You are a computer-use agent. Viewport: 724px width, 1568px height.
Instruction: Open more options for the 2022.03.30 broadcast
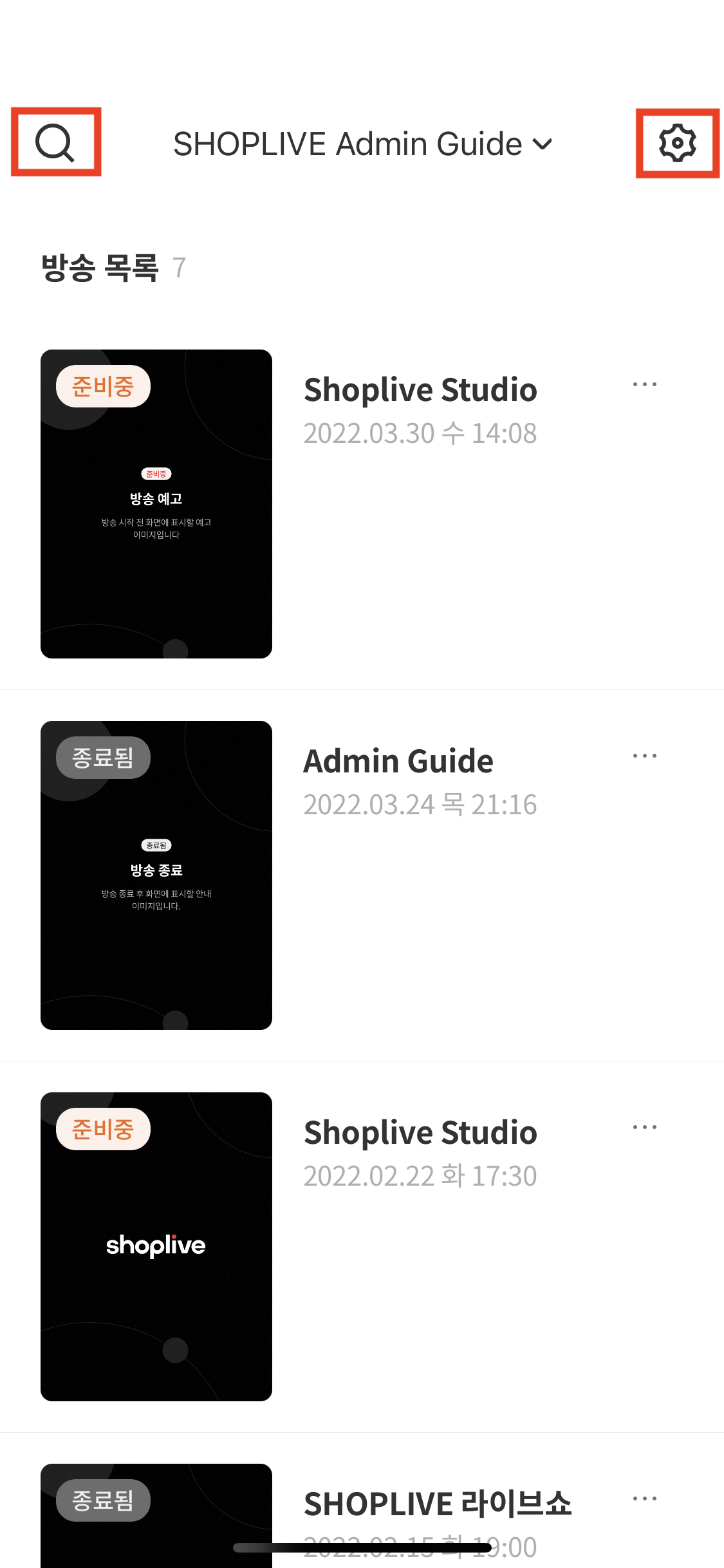(644, 385)
